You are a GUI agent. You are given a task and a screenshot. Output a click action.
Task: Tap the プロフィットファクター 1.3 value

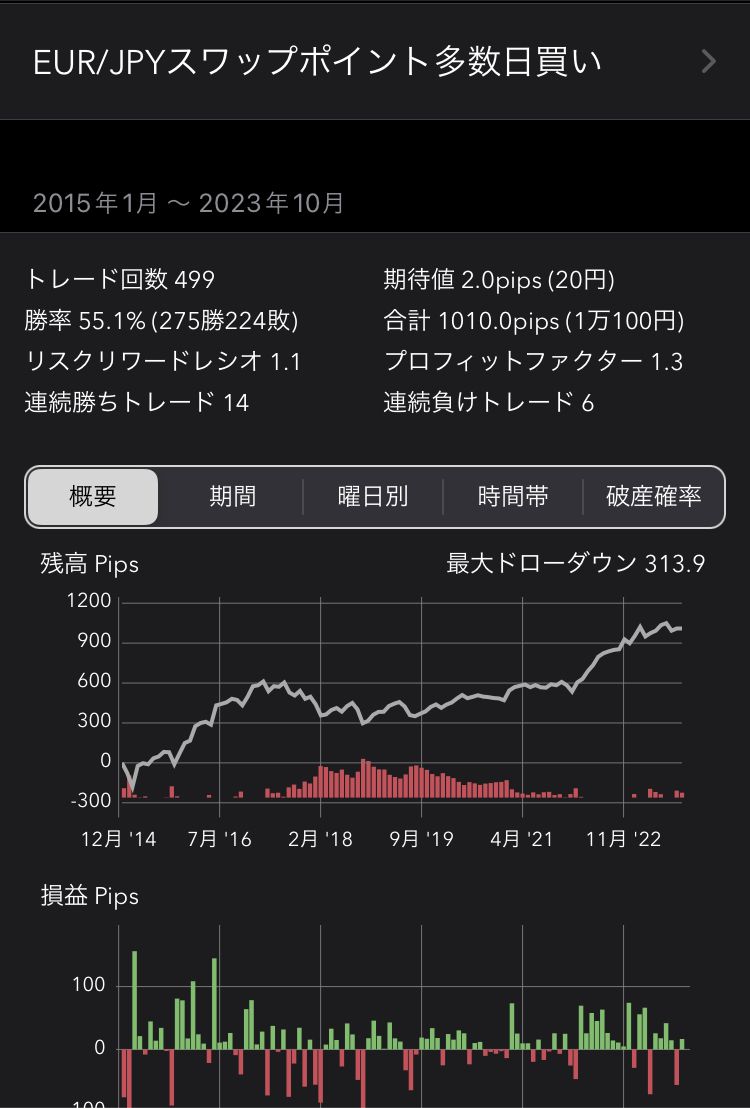click(532, 362)
